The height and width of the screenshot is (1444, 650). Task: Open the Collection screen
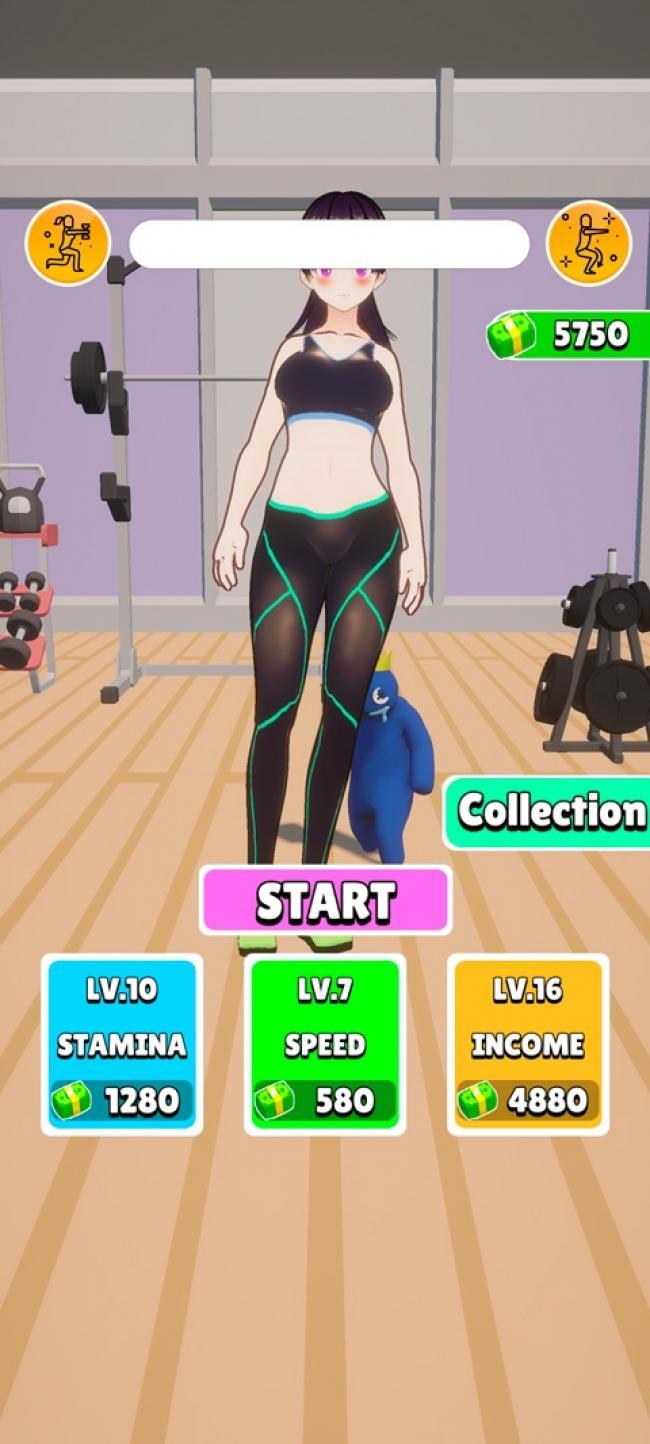click(x=548, y=812)
